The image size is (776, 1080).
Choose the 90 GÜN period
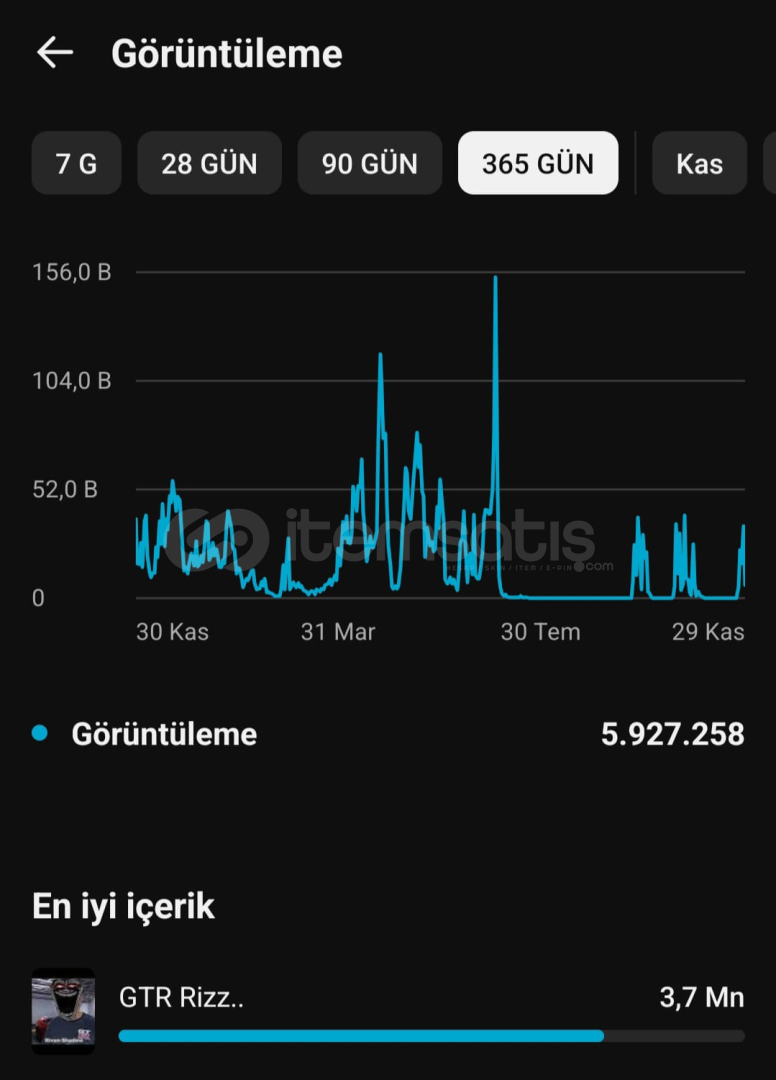[369, 163]
